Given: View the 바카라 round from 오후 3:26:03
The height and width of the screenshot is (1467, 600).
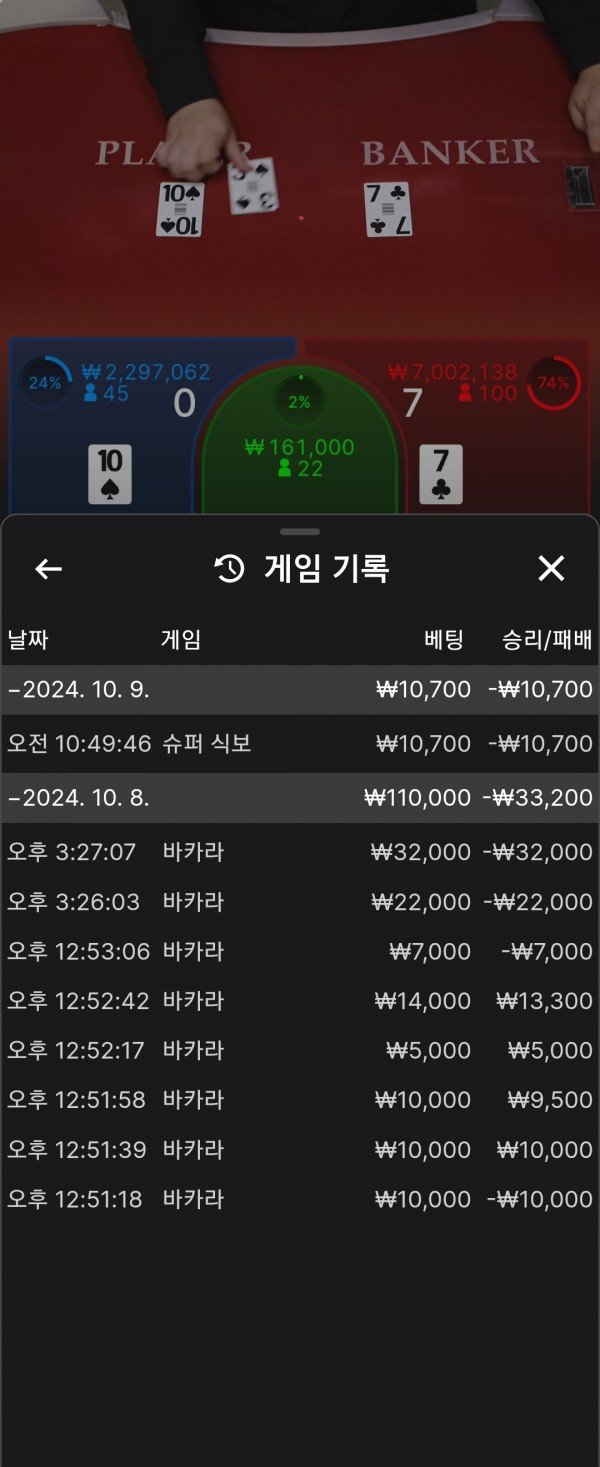Looking at the screenshot, I should 300,902.
